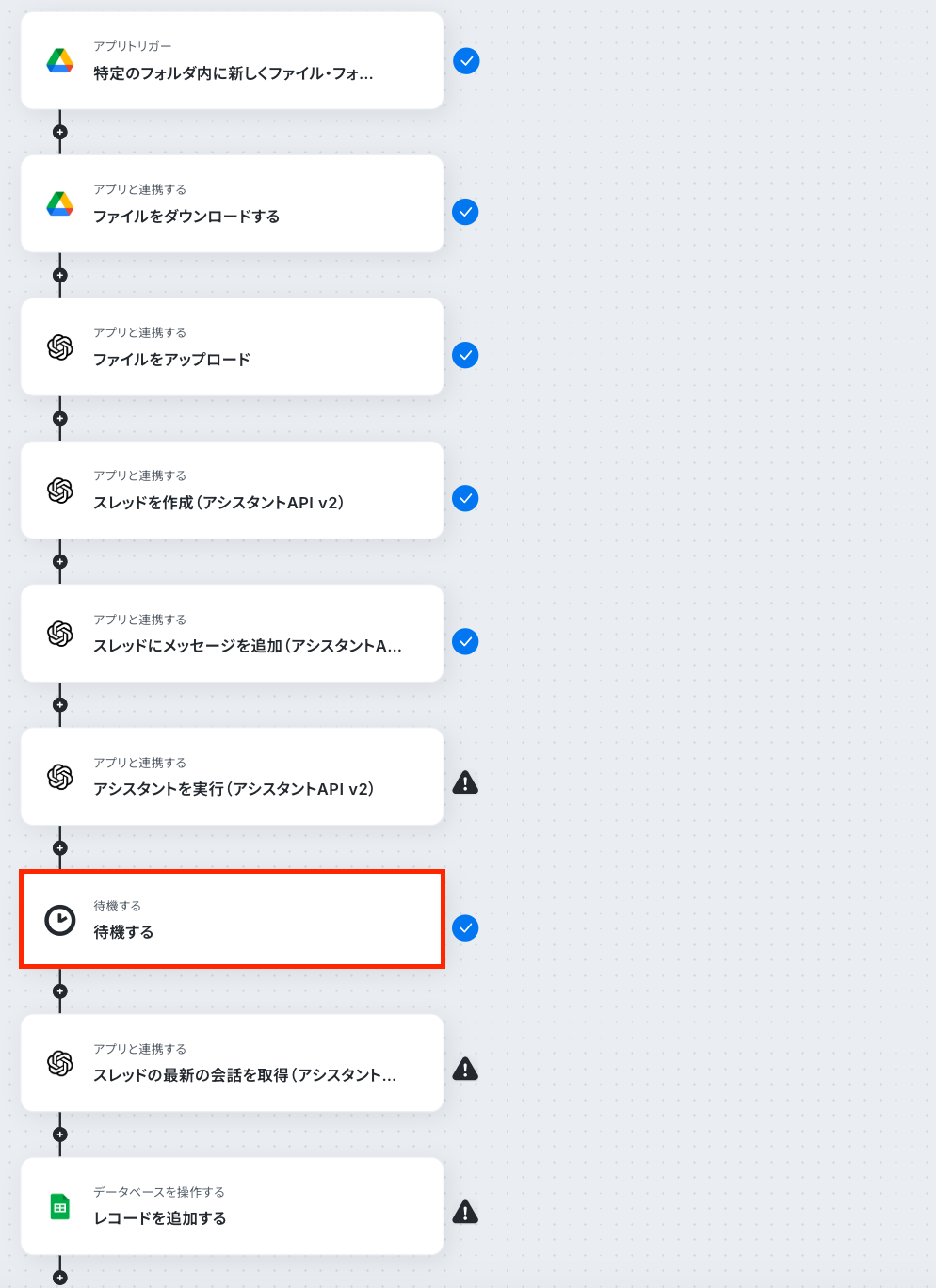
Task: Add a step below the app trigger card
Action: pyautogui.click(x=60, y=133)
